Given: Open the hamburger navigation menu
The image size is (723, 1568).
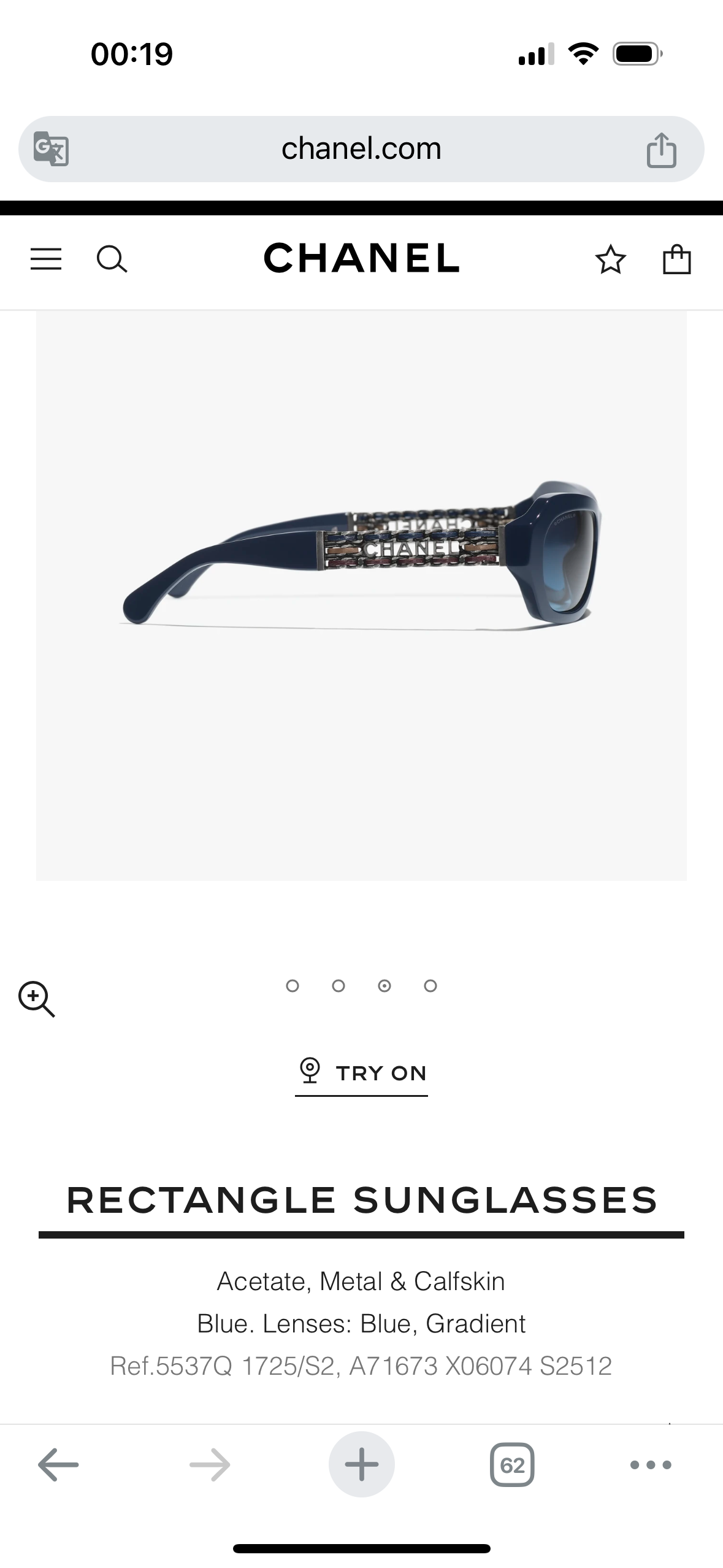Looking at the screenshot, I should point(45,260).
